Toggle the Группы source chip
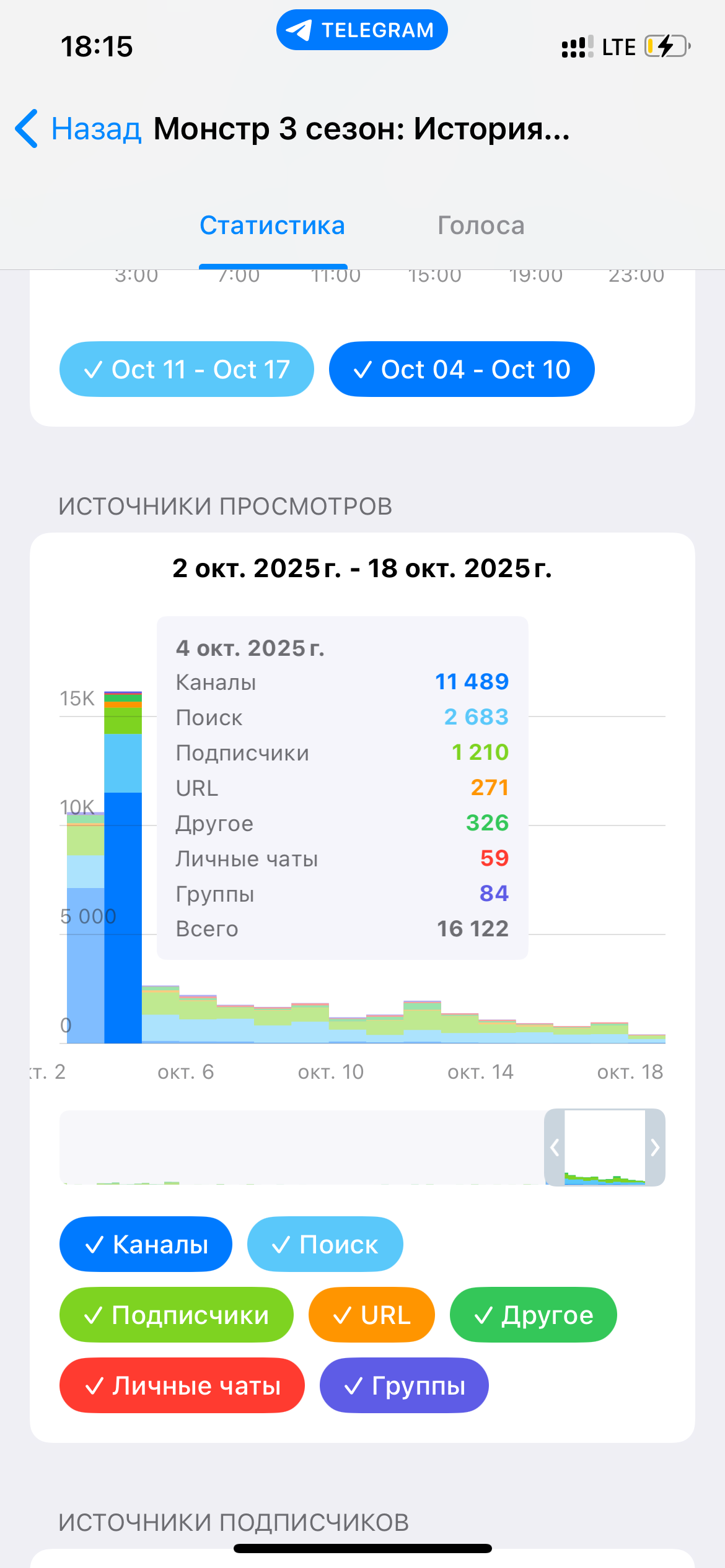This screenshot has height=1568, width=725. coord(404,1385)
